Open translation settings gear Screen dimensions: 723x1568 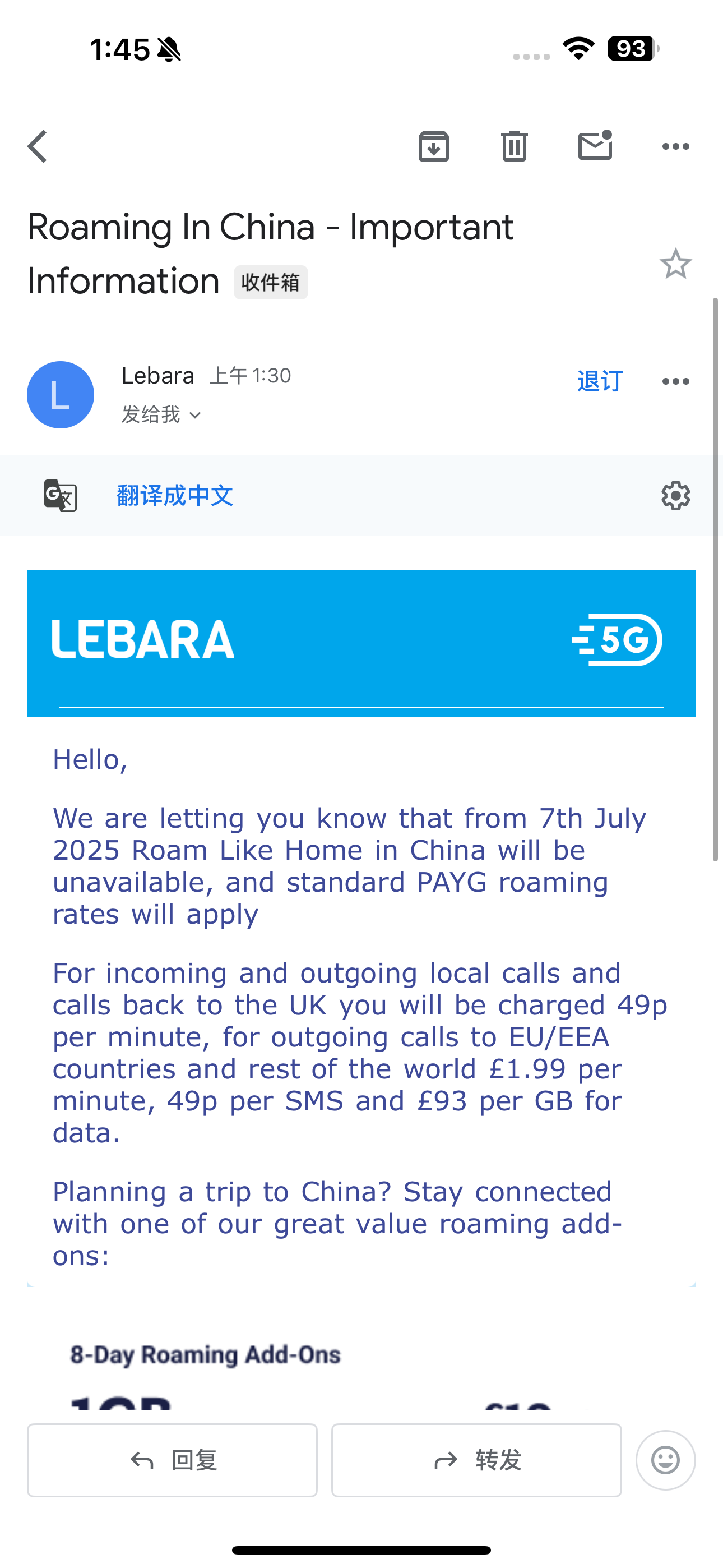click(x=675, y=496)
